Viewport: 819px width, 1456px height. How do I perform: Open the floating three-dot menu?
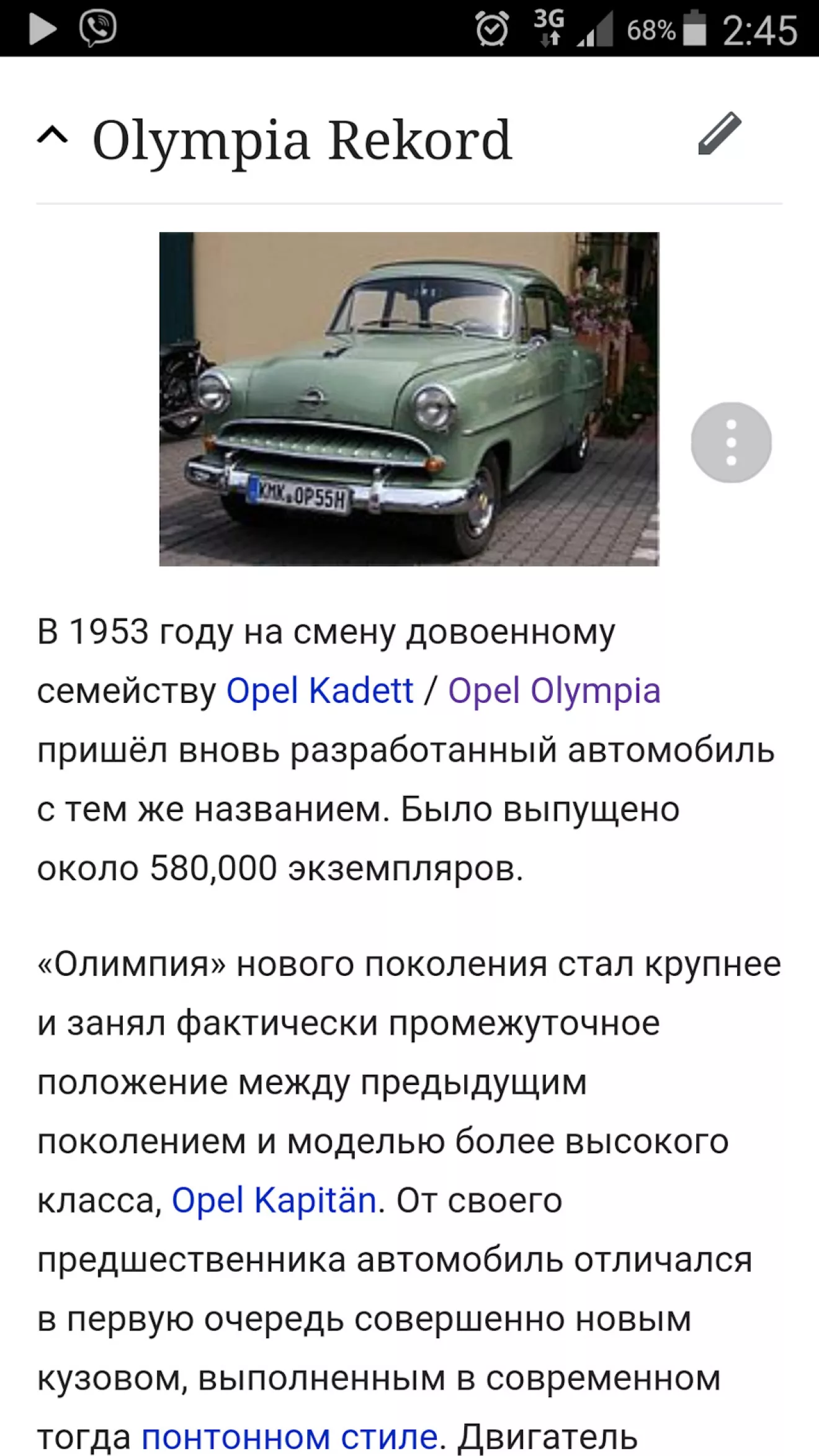(x=731, y=442)
